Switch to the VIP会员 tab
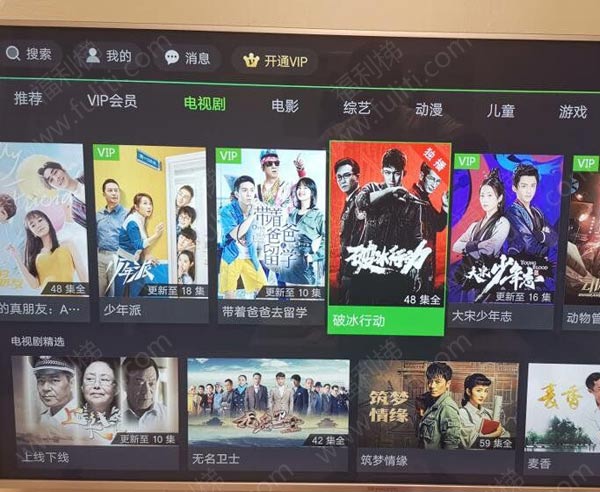Screen dimensions: 600x492 pyautogui.click(x=111, y=100)
